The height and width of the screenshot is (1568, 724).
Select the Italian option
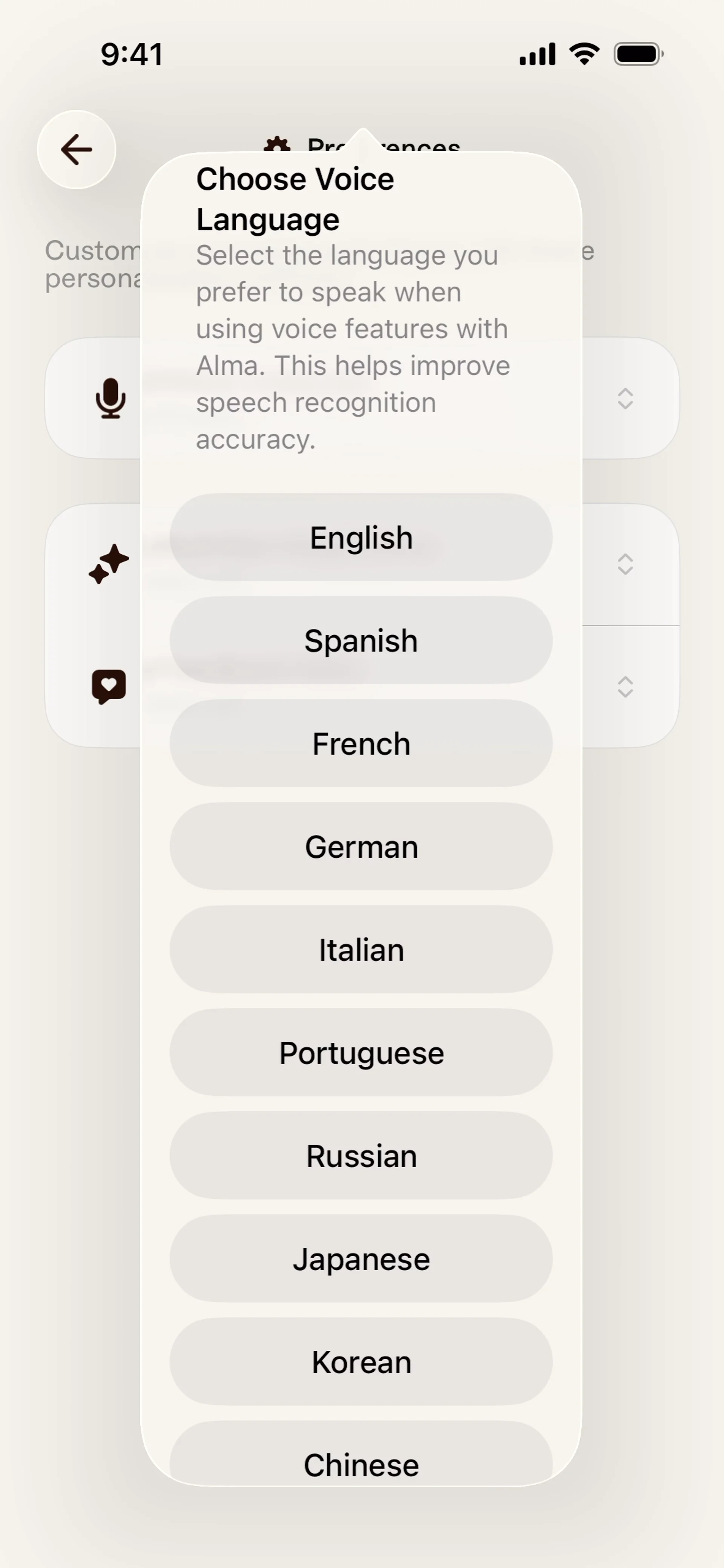click(x=361, y=950)
